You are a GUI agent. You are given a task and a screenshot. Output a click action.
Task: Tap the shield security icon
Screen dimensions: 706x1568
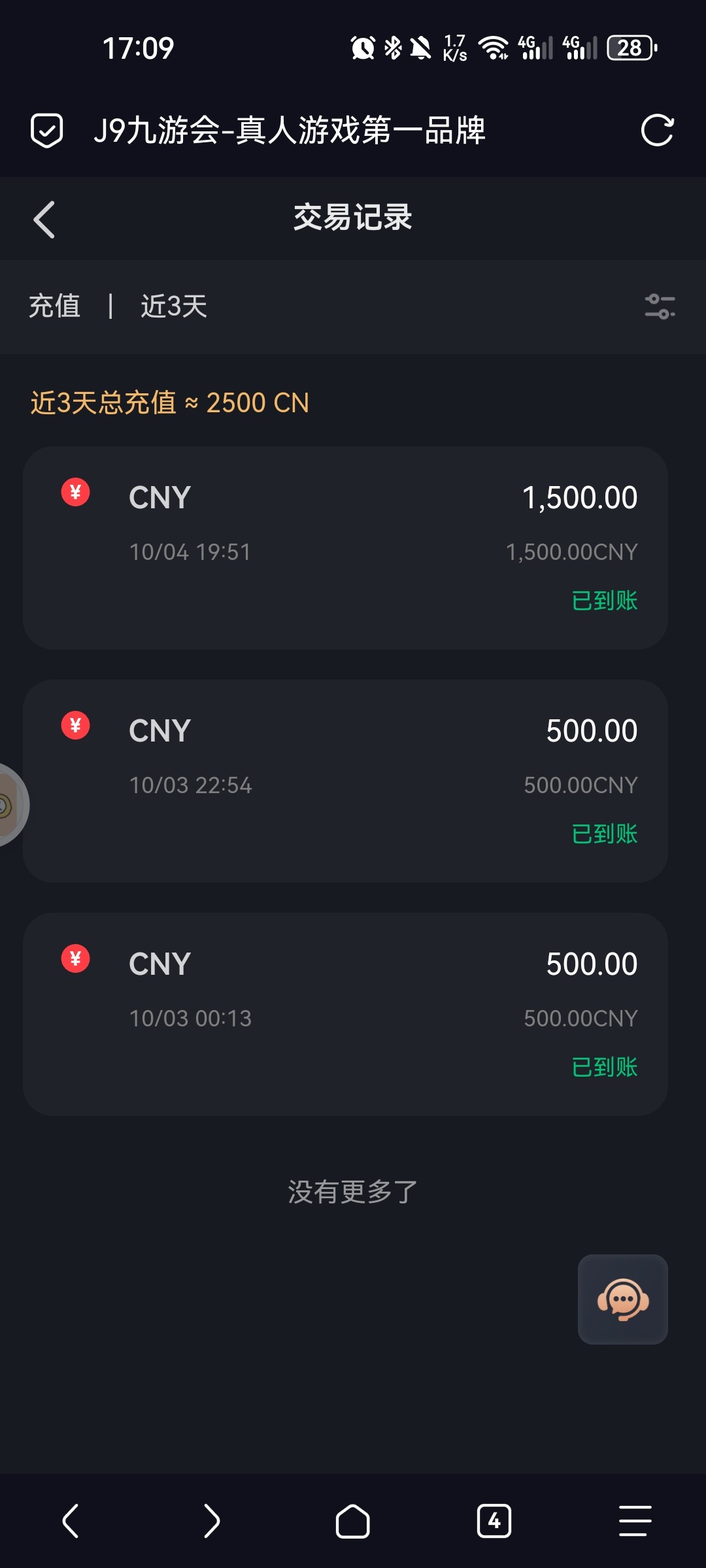pyautogui.click(x=47, y=130)
